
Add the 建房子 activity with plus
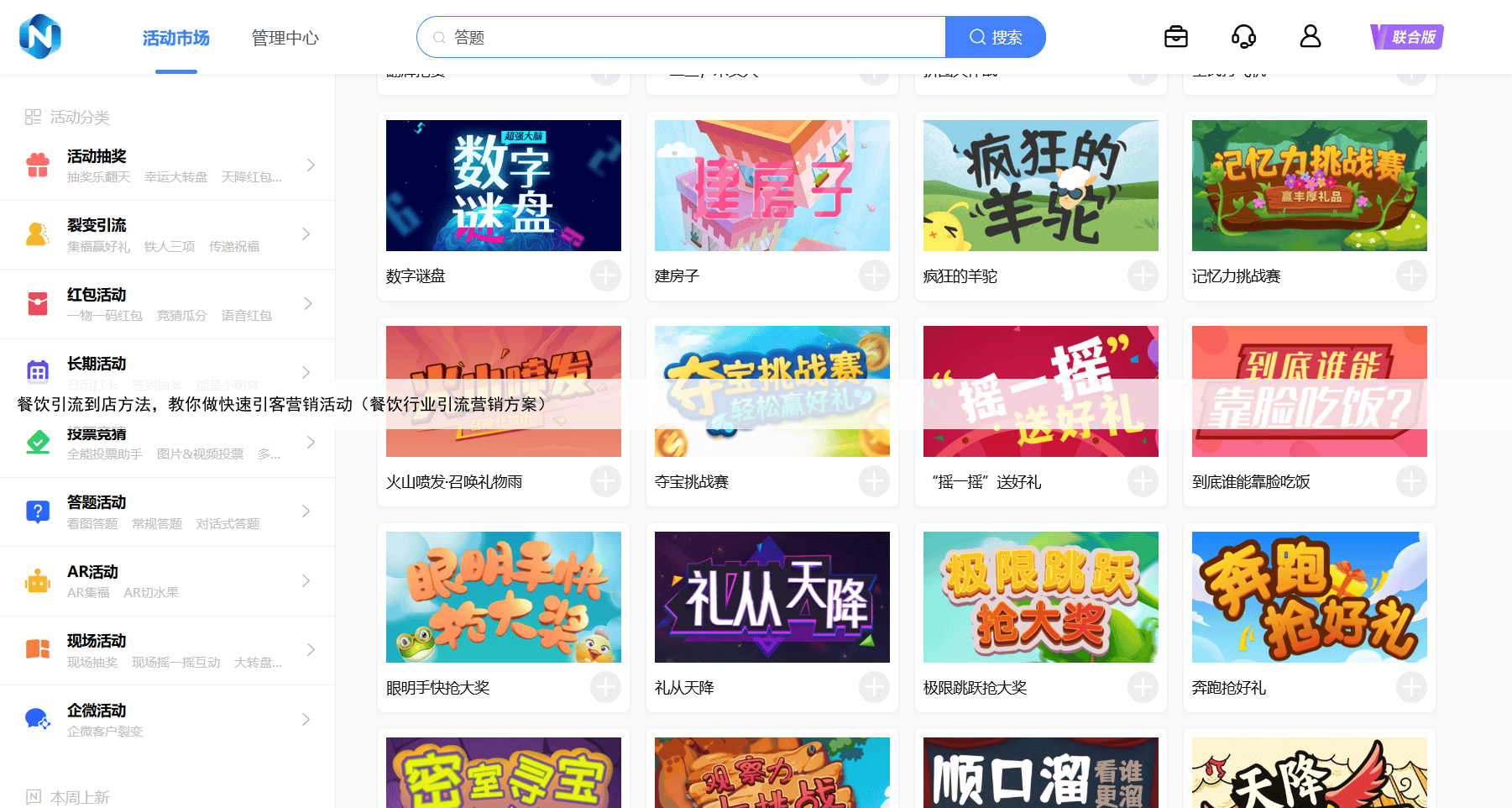[x=874, y=275]
